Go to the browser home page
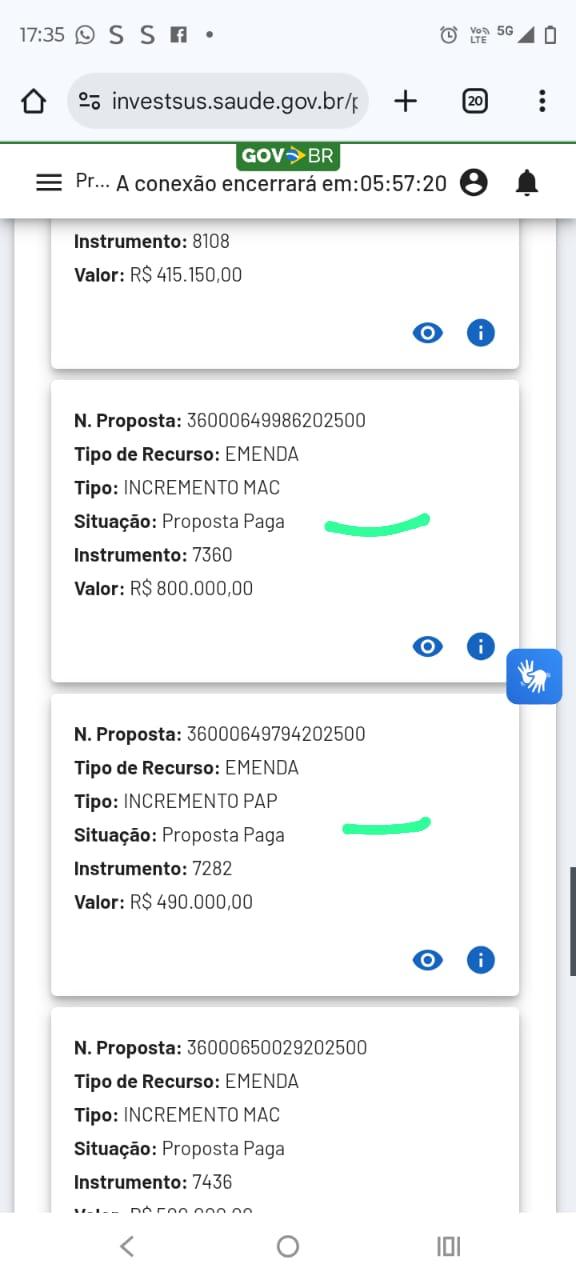The image size is (576, 1280). click(x=33, y=101)
